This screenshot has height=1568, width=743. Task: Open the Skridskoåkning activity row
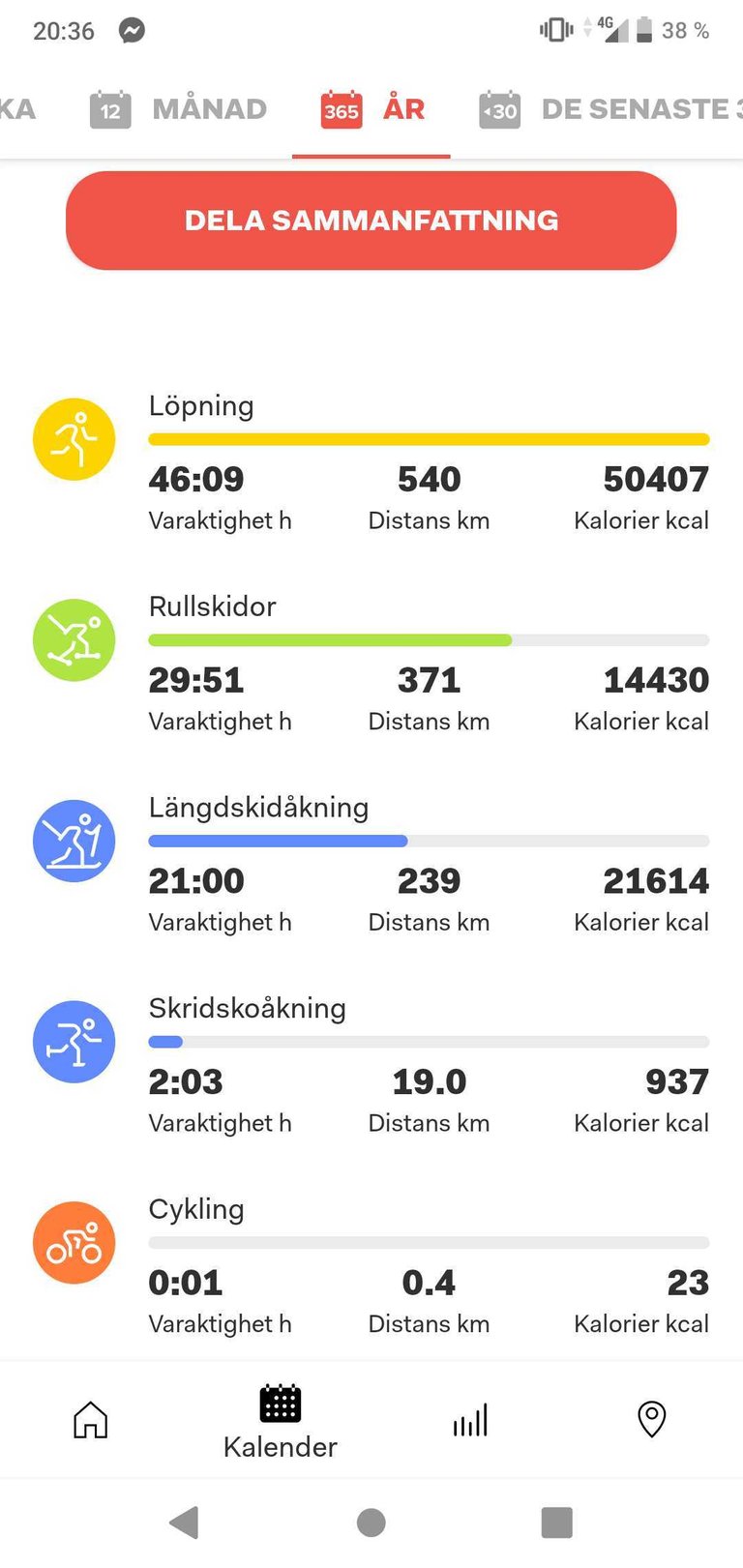[x=371, y=1067]
